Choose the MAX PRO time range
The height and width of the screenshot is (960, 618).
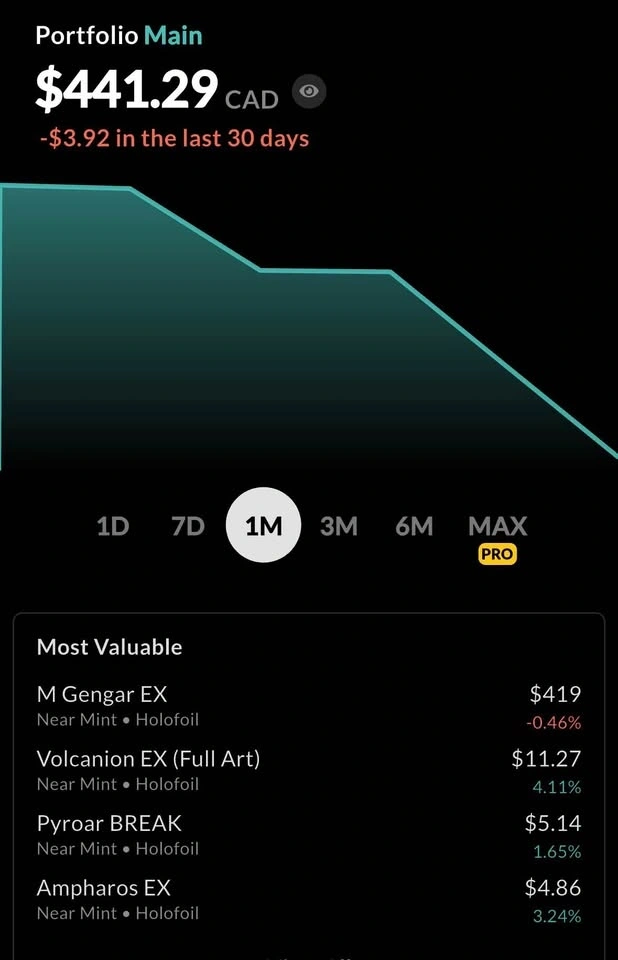(x=497, y=535)
